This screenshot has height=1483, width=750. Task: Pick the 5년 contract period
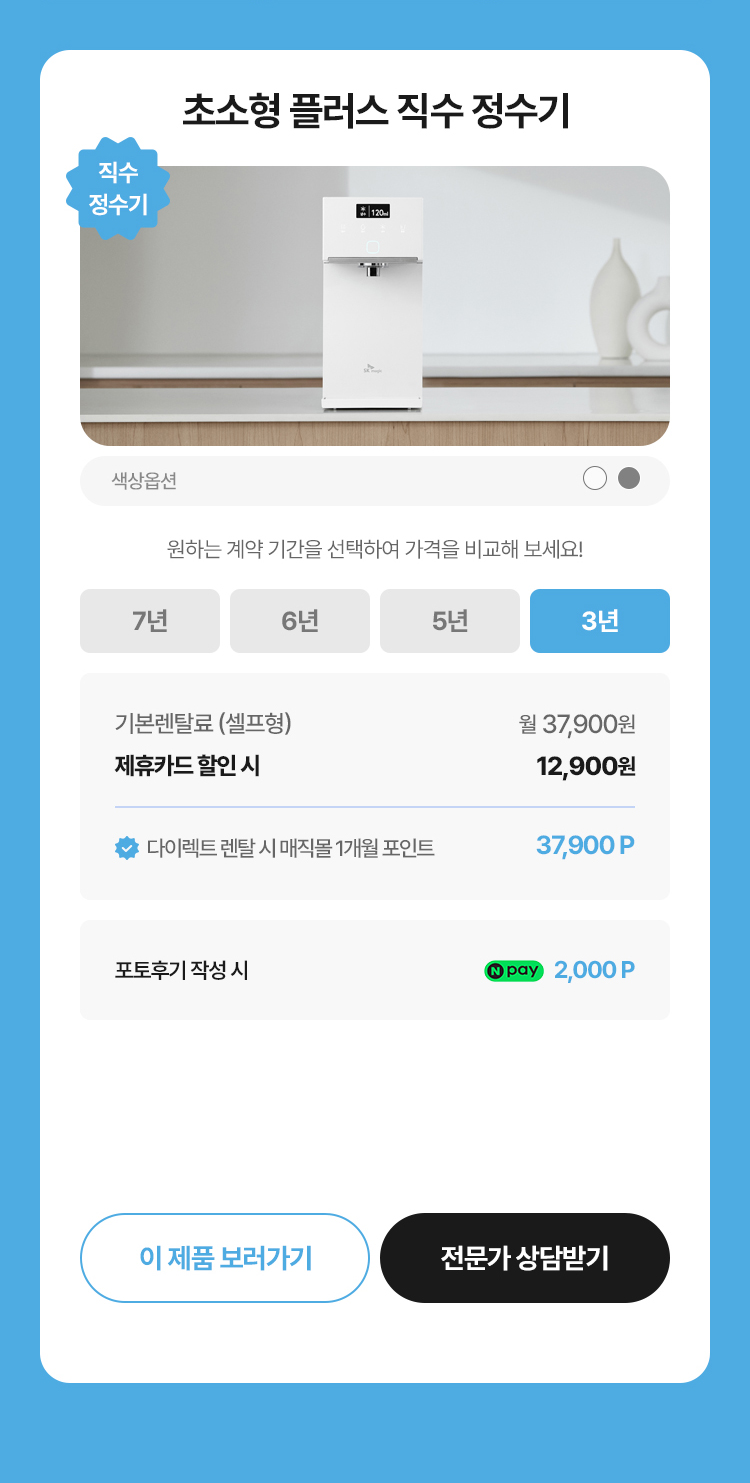point(450,621)
